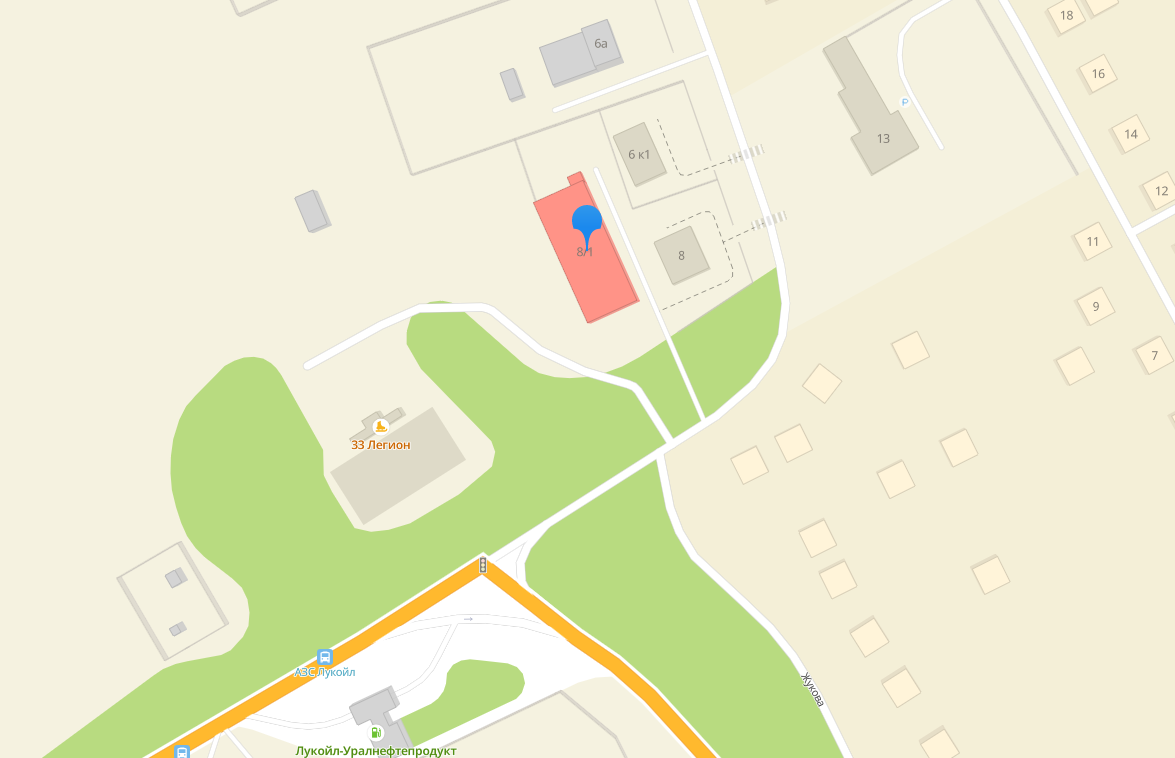Open the 33 Легион place marker
The height and width of the screenshot is (758, 1175).
click(381, 427)
